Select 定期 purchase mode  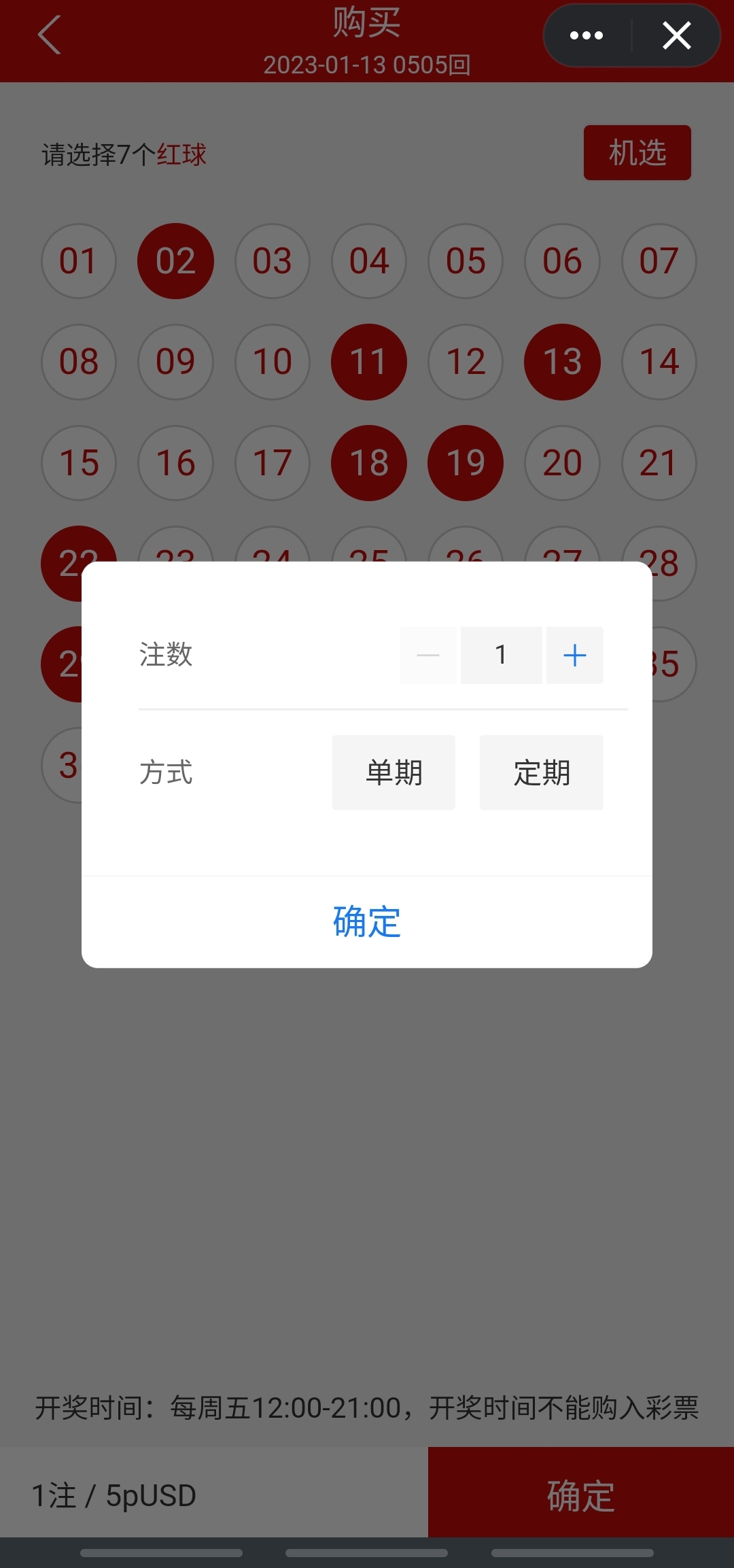pos(541,772)
